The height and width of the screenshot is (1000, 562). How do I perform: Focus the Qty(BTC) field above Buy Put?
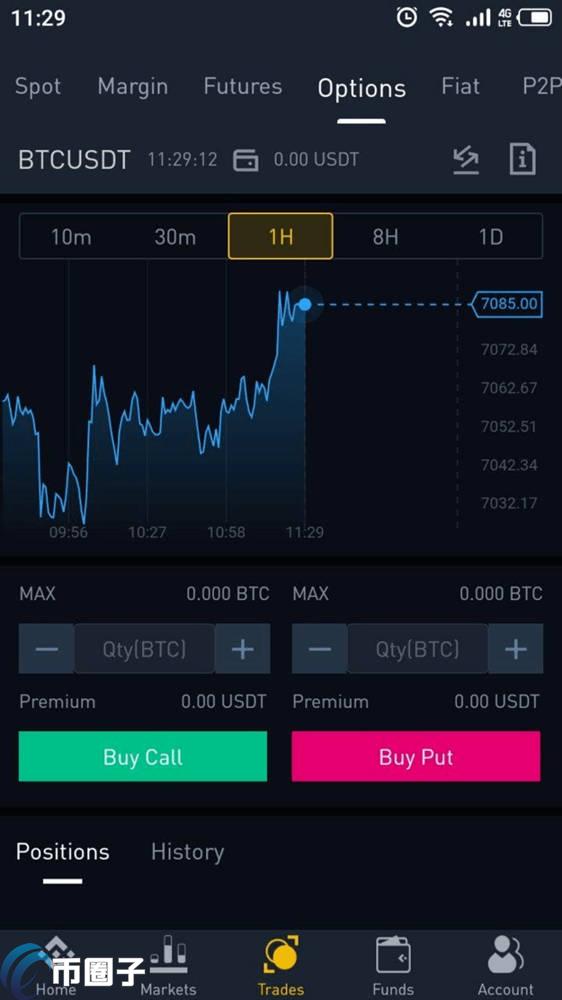point(417,649)
